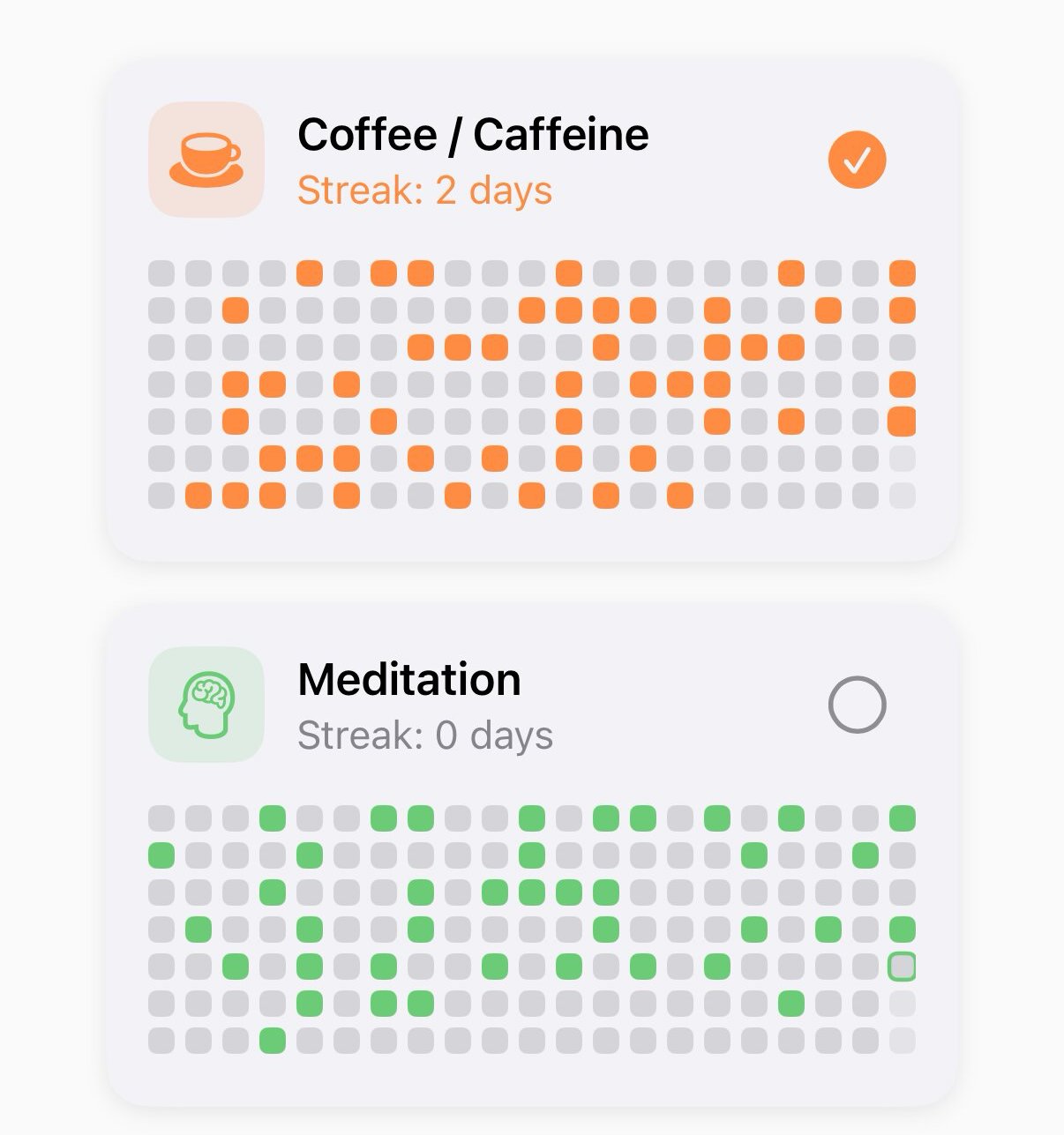Viewport: 1064px width, 1135px height.
Task: Click an orange-filled day in the caffeine heatmap
Action: [x=311, y=273]
